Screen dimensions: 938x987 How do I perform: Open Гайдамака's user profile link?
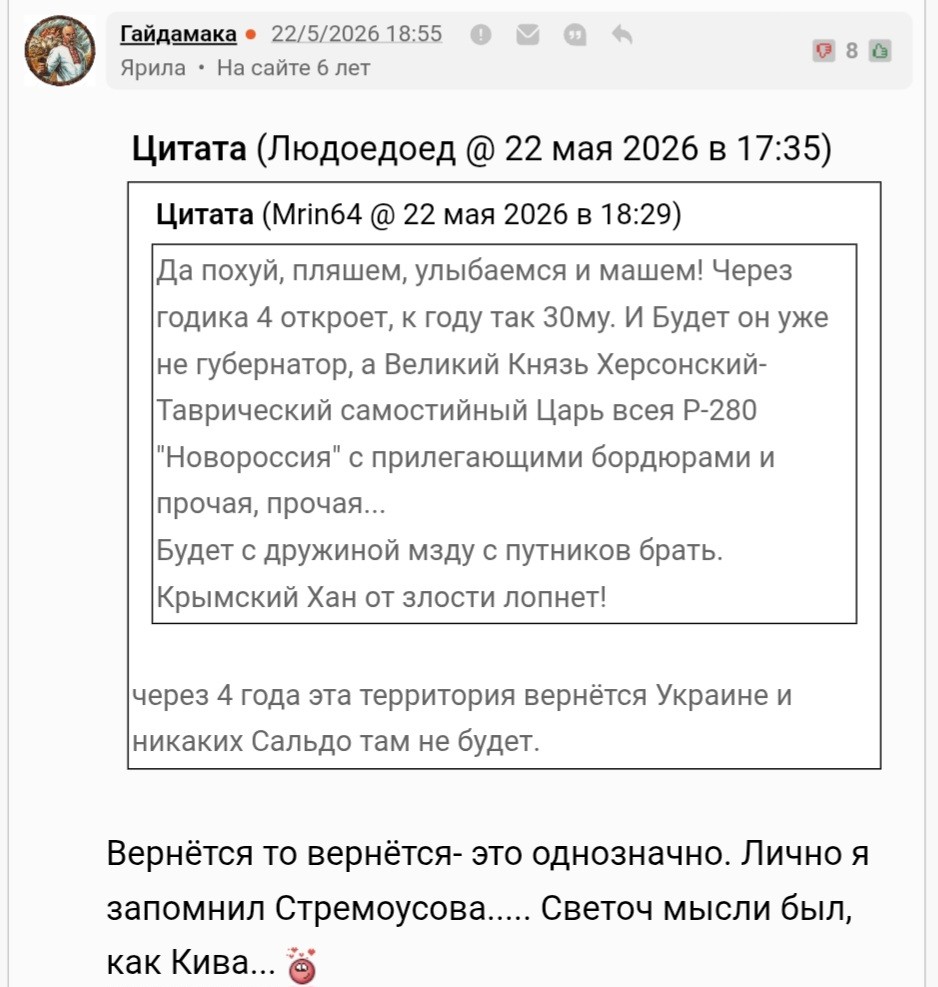pyautogui.click(x=178, y=34)
